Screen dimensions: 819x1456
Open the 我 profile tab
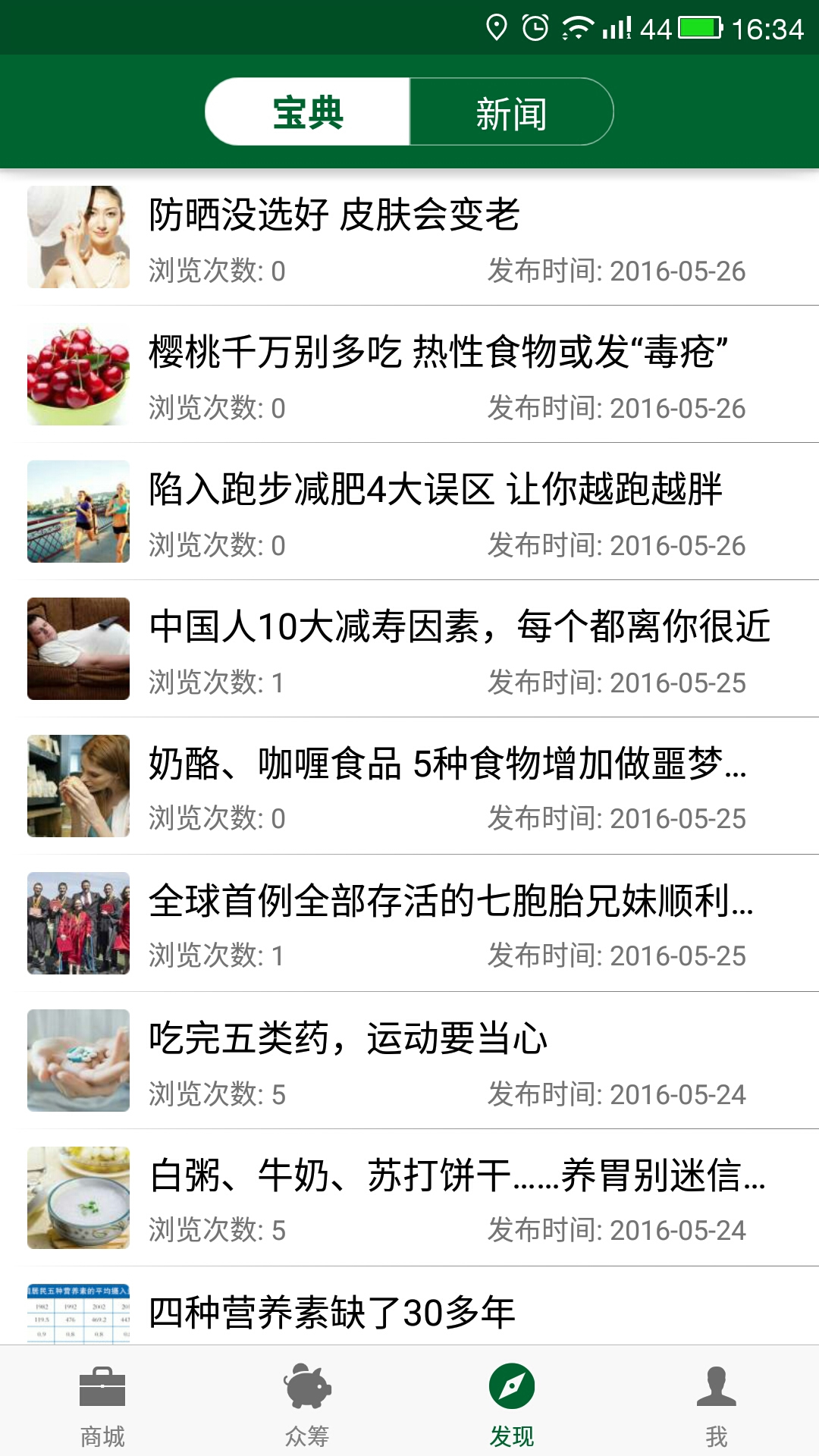coord(717,1405)
